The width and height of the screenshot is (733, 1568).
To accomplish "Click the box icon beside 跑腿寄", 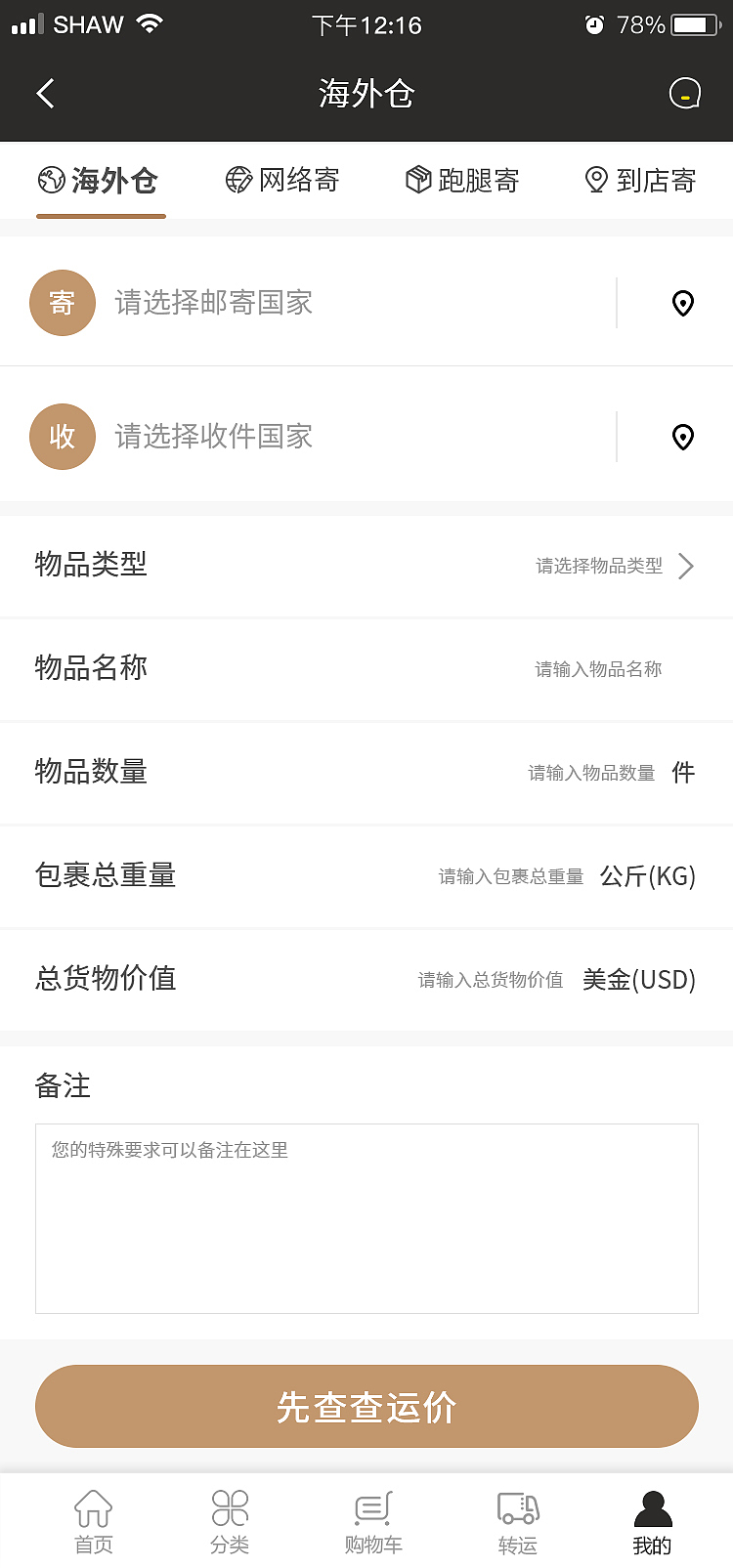I will 418,180.
